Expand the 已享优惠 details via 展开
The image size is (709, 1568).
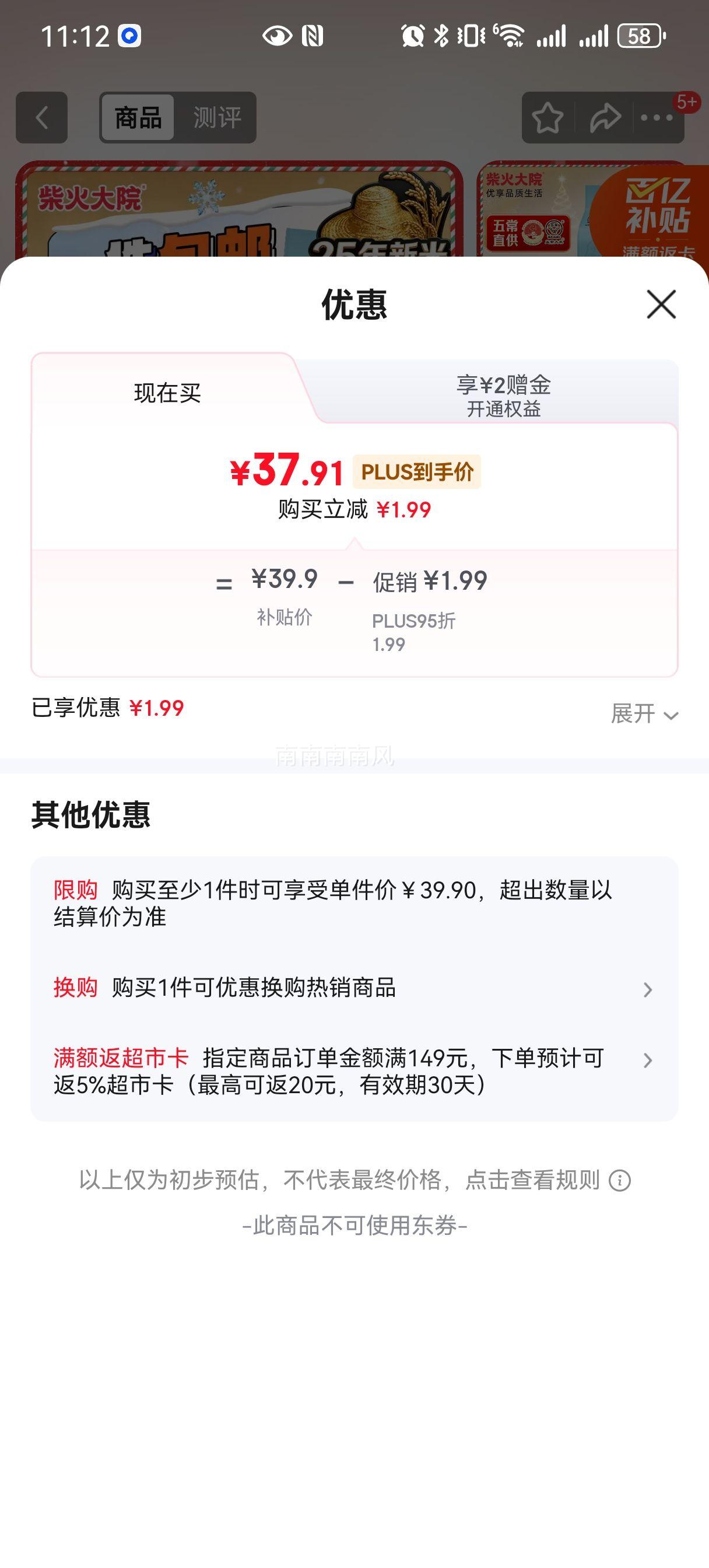click(638, 715)
